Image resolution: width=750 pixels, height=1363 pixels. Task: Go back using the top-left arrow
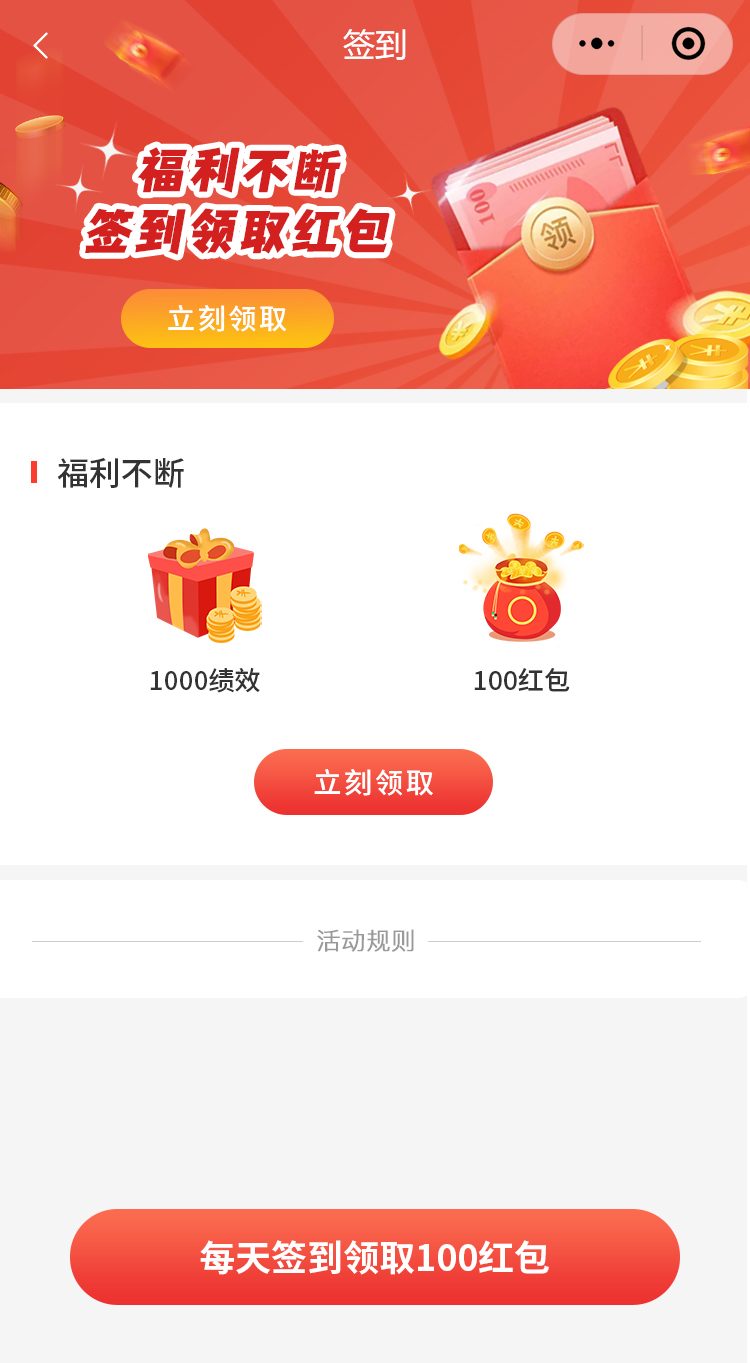point(40,45)
